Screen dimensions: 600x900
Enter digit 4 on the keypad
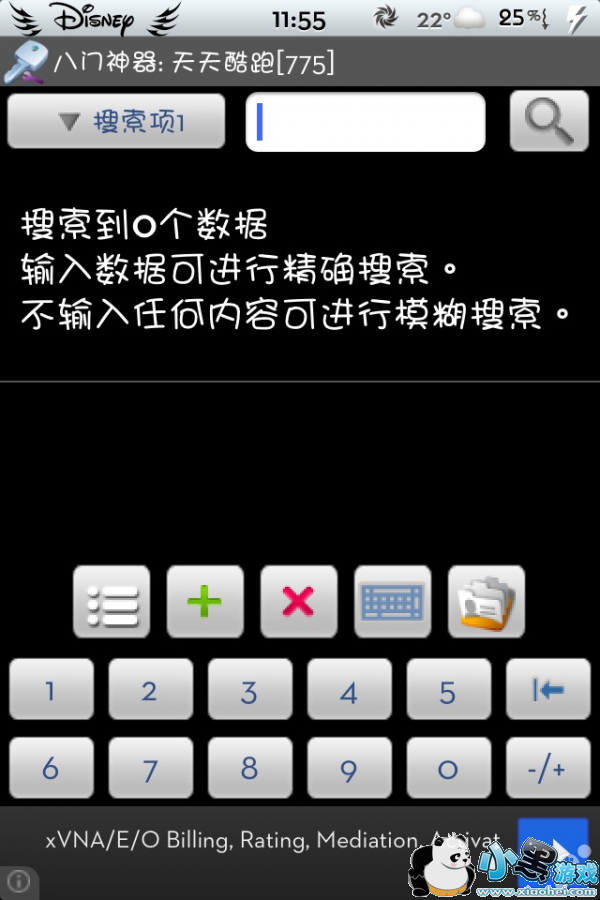[349, 689]
